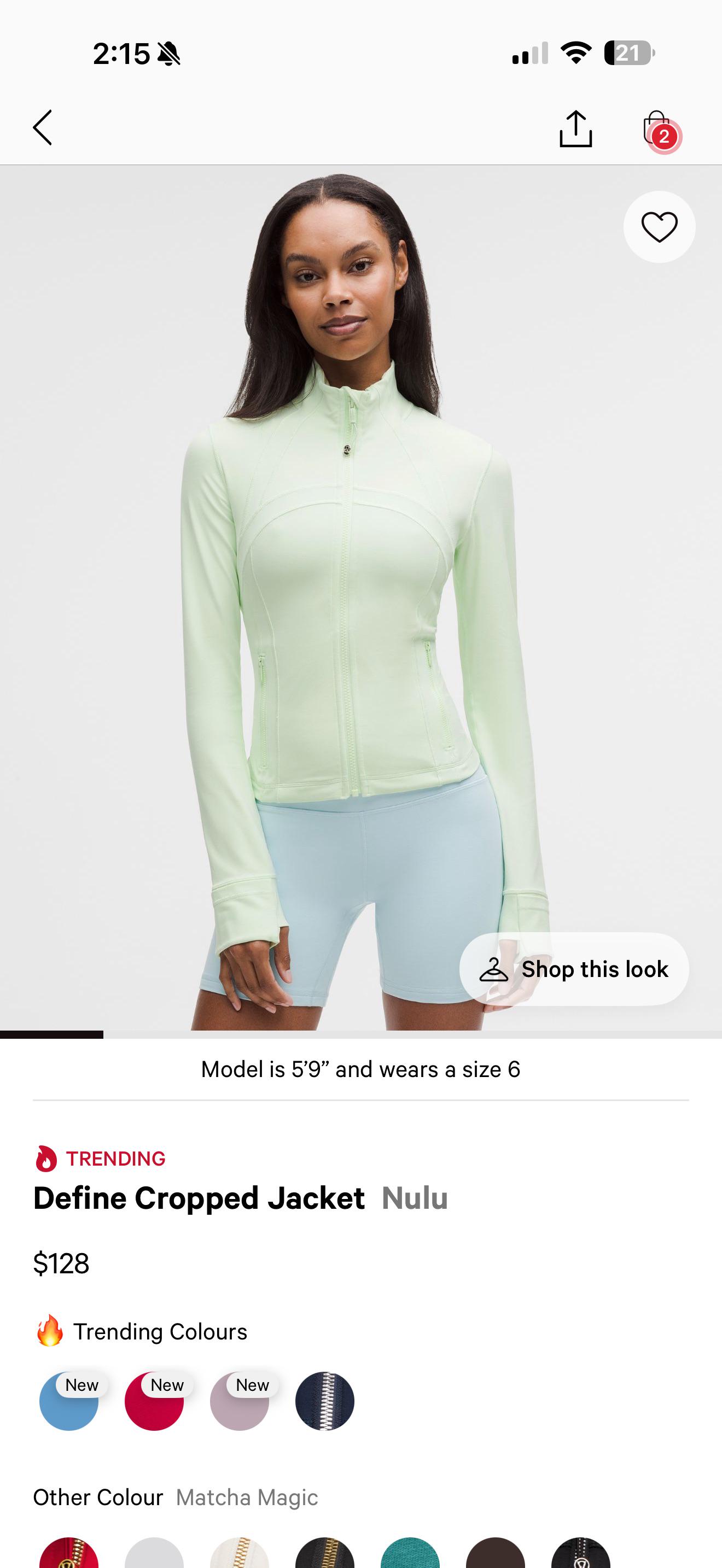Select the black logo-zipper other colour swatch

tap(581, 1553)
